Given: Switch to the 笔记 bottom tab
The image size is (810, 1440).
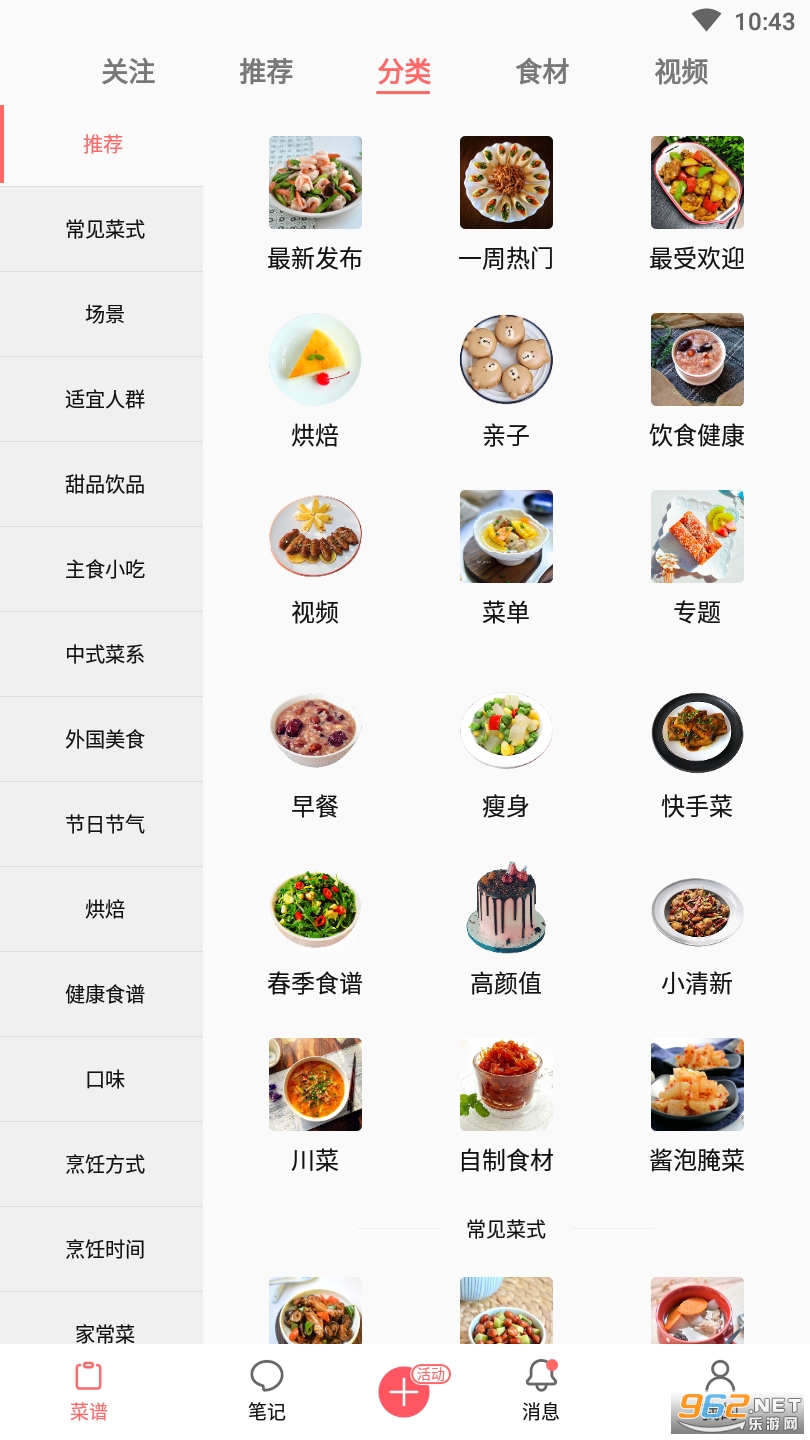Looking at the screenshot, I should (x=266, y=1390).
